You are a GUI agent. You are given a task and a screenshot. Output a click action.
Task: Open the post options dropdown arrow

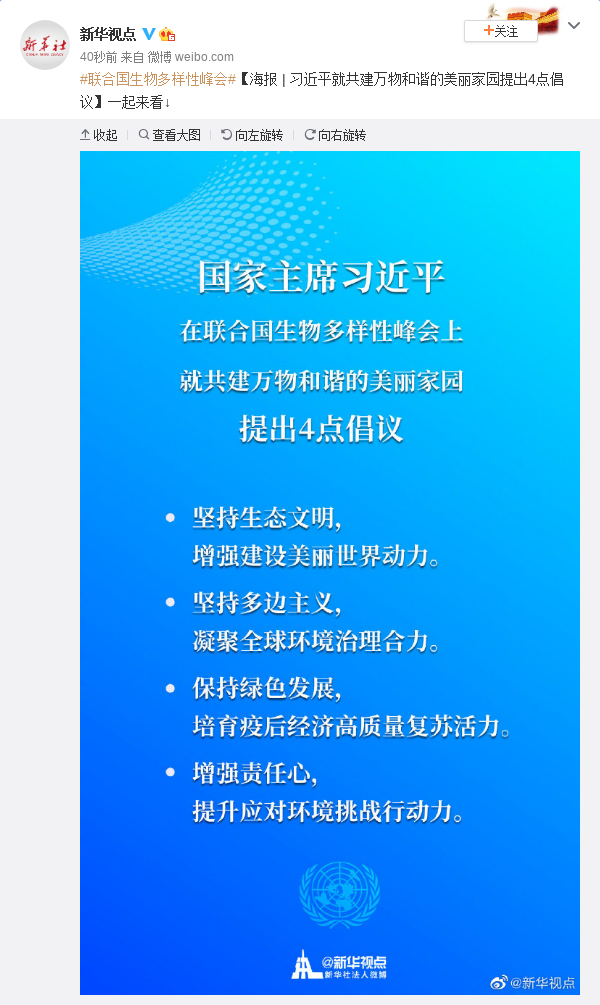[574, 26]
